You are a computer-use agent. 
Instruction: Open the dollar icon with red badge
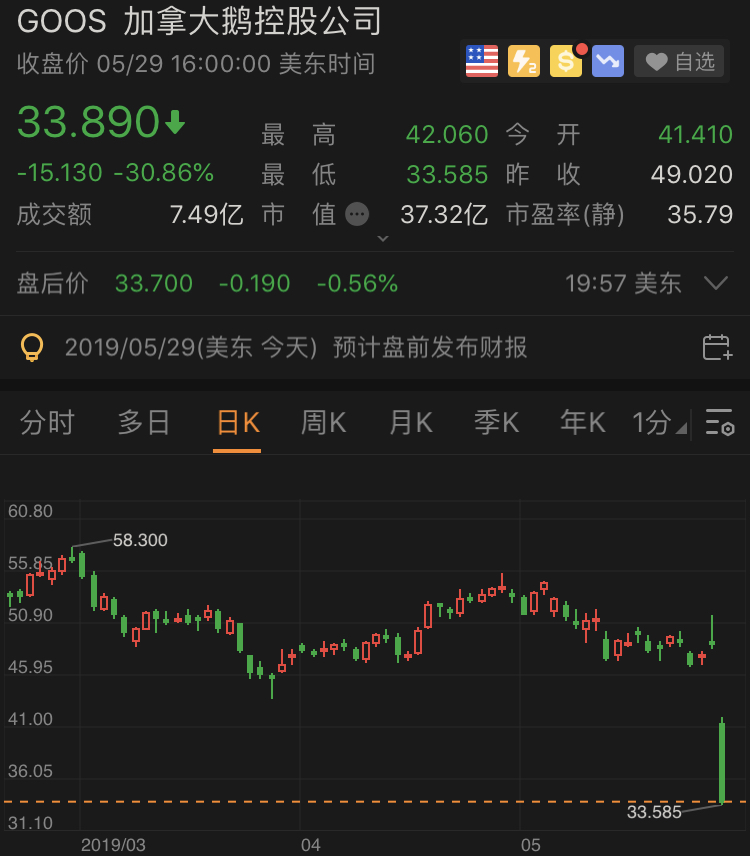pos(567,62)
